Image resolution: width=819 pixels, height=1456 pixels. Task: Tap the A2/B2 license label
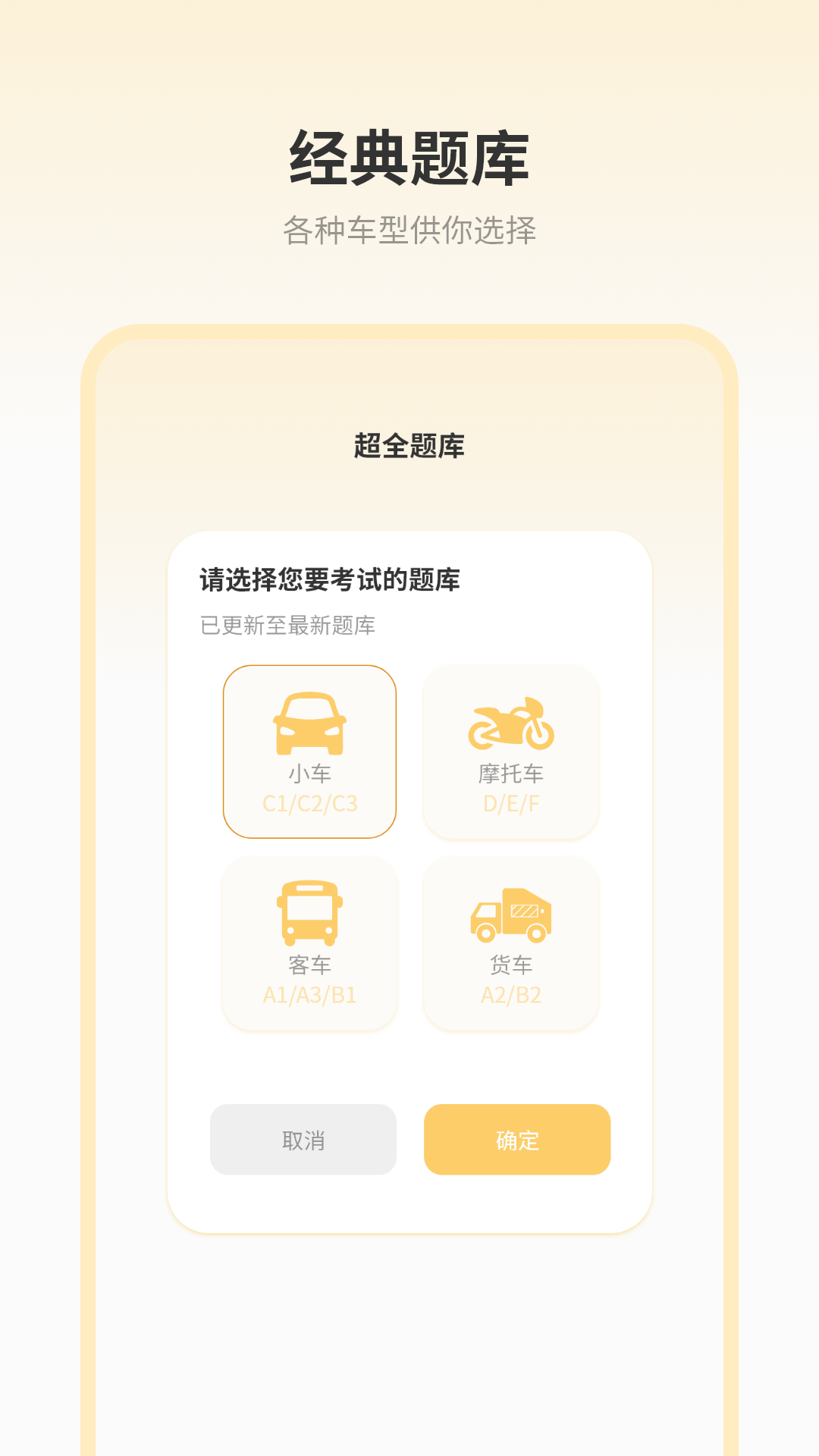tap(510, 993)
